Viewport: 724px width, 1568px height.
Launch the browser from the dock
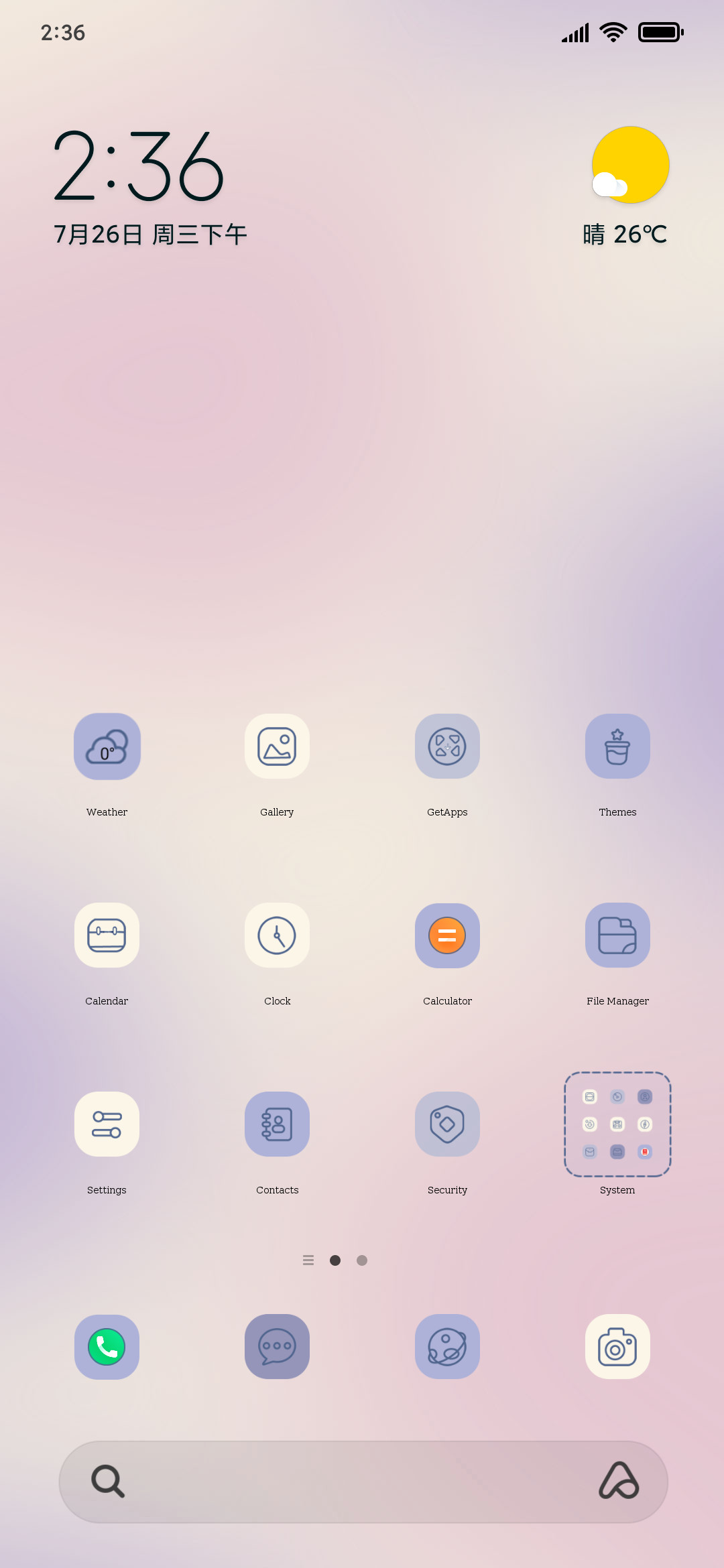(x=447, y=1347)
